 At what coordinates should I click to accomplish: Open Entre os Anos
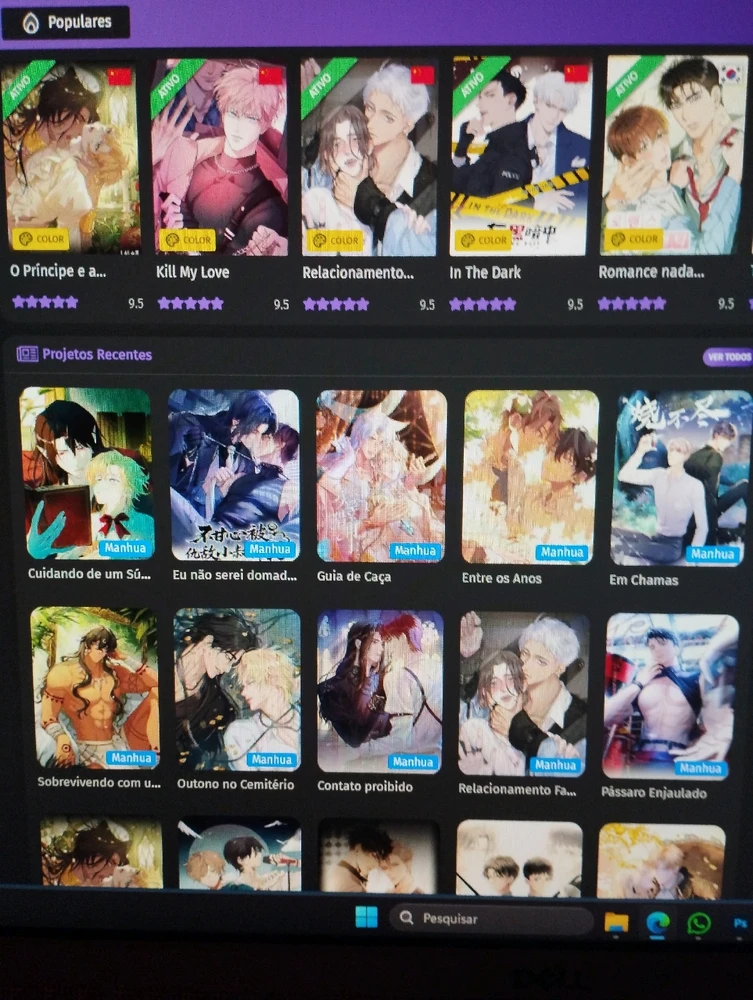[x=530, y=476]
